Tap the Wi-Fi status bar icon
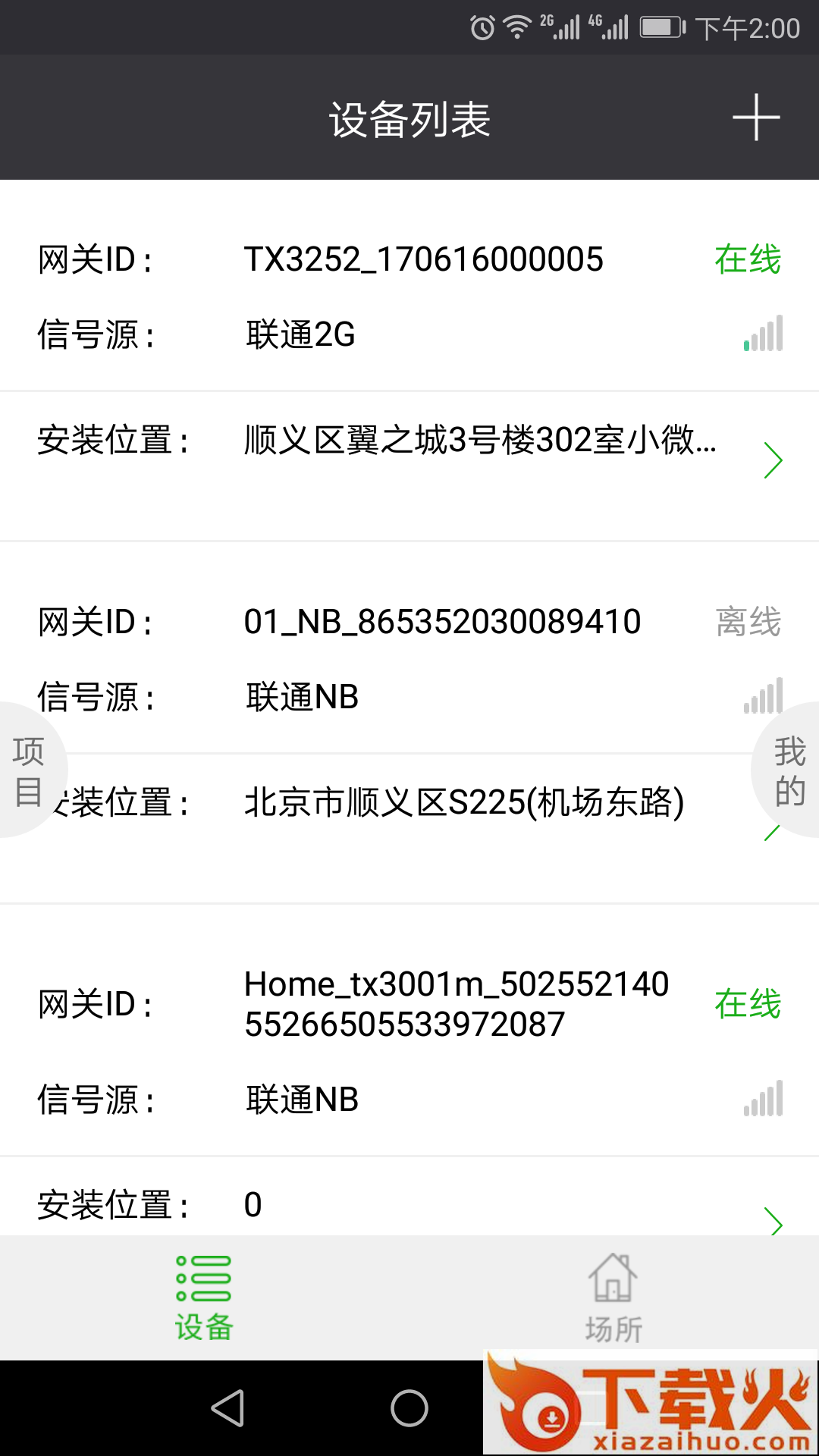819x1456 pixels. tap(519, 25)
